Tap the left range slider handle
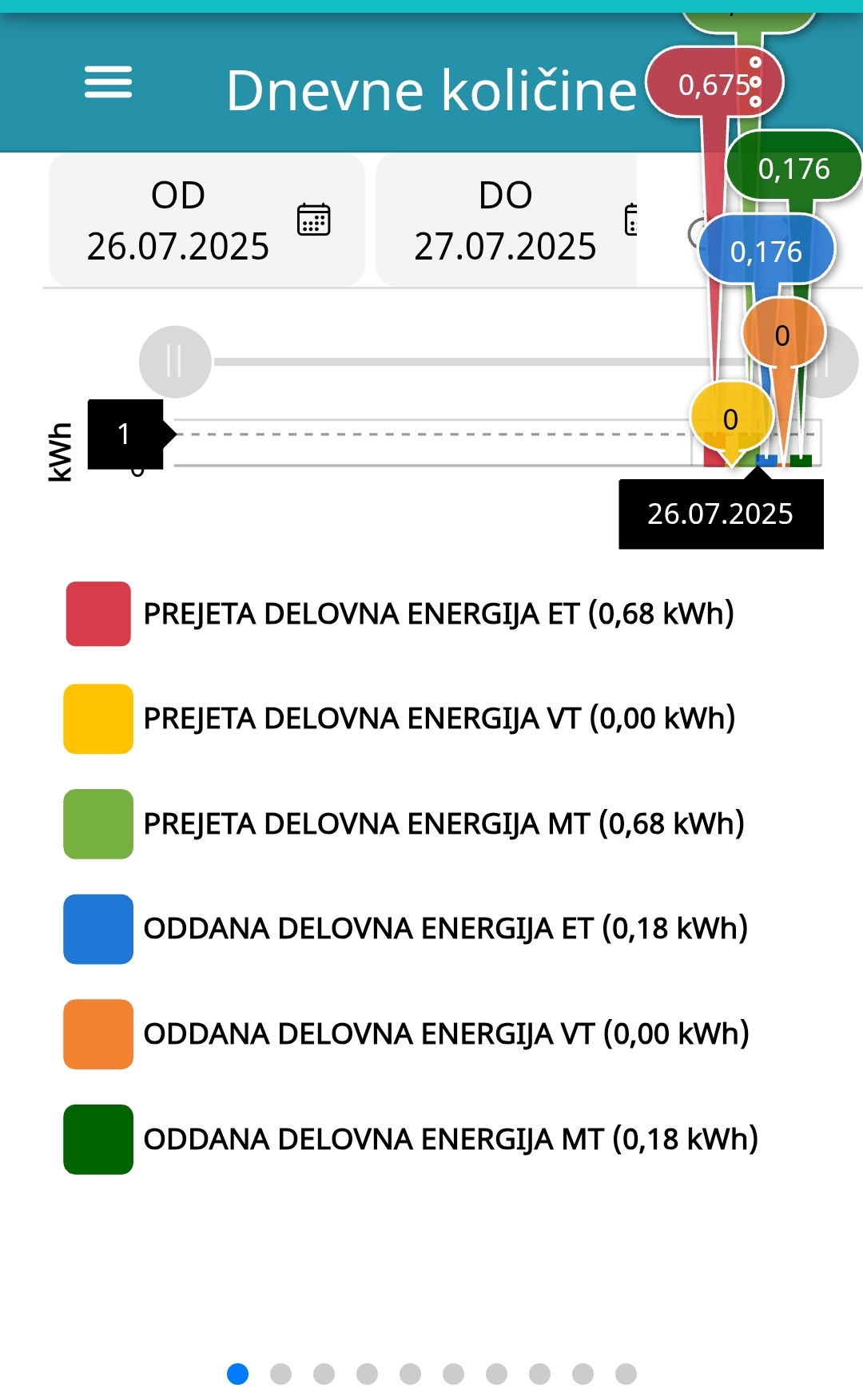Image resolution: width=863 pixels, height=1400 pixels. pos(175,362)
